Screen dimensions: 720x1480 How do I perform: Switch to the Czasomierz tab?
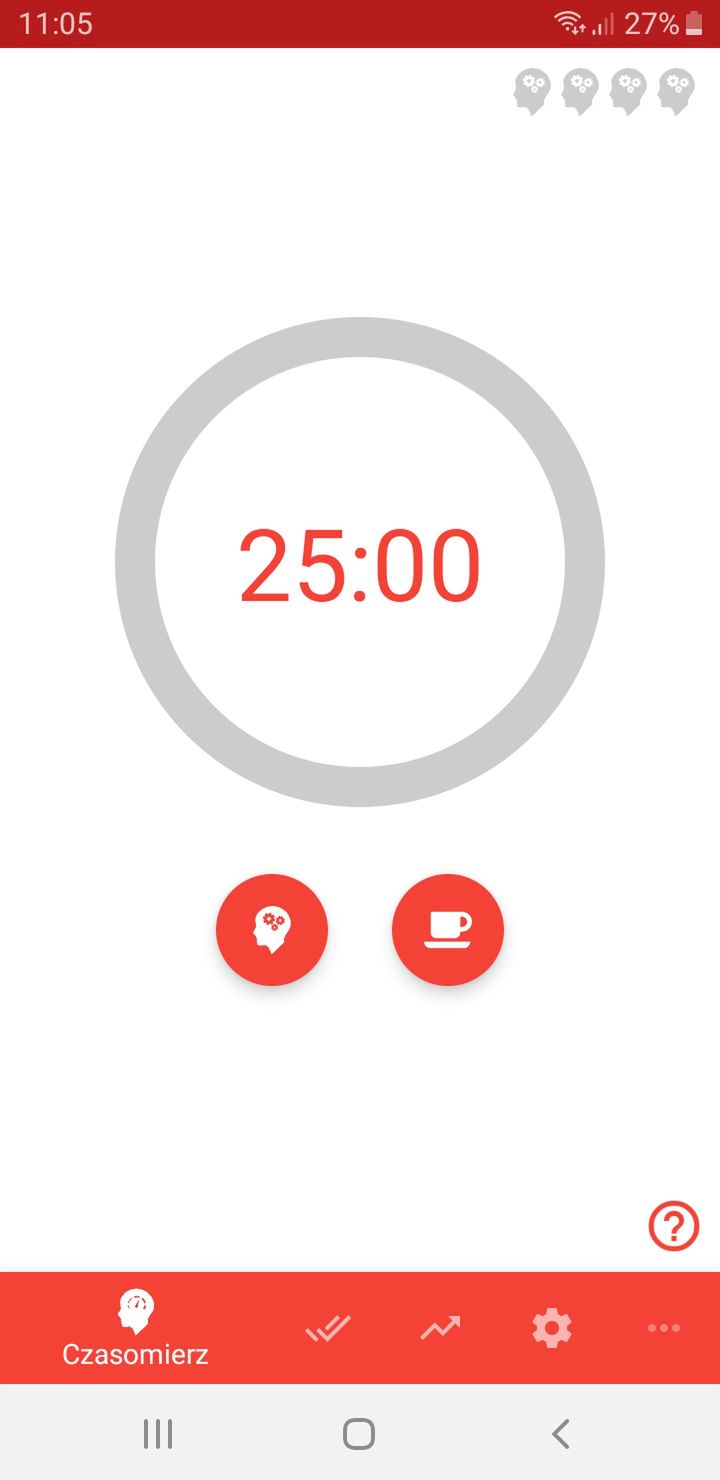pyautogui.click(x=135, y=1328)
